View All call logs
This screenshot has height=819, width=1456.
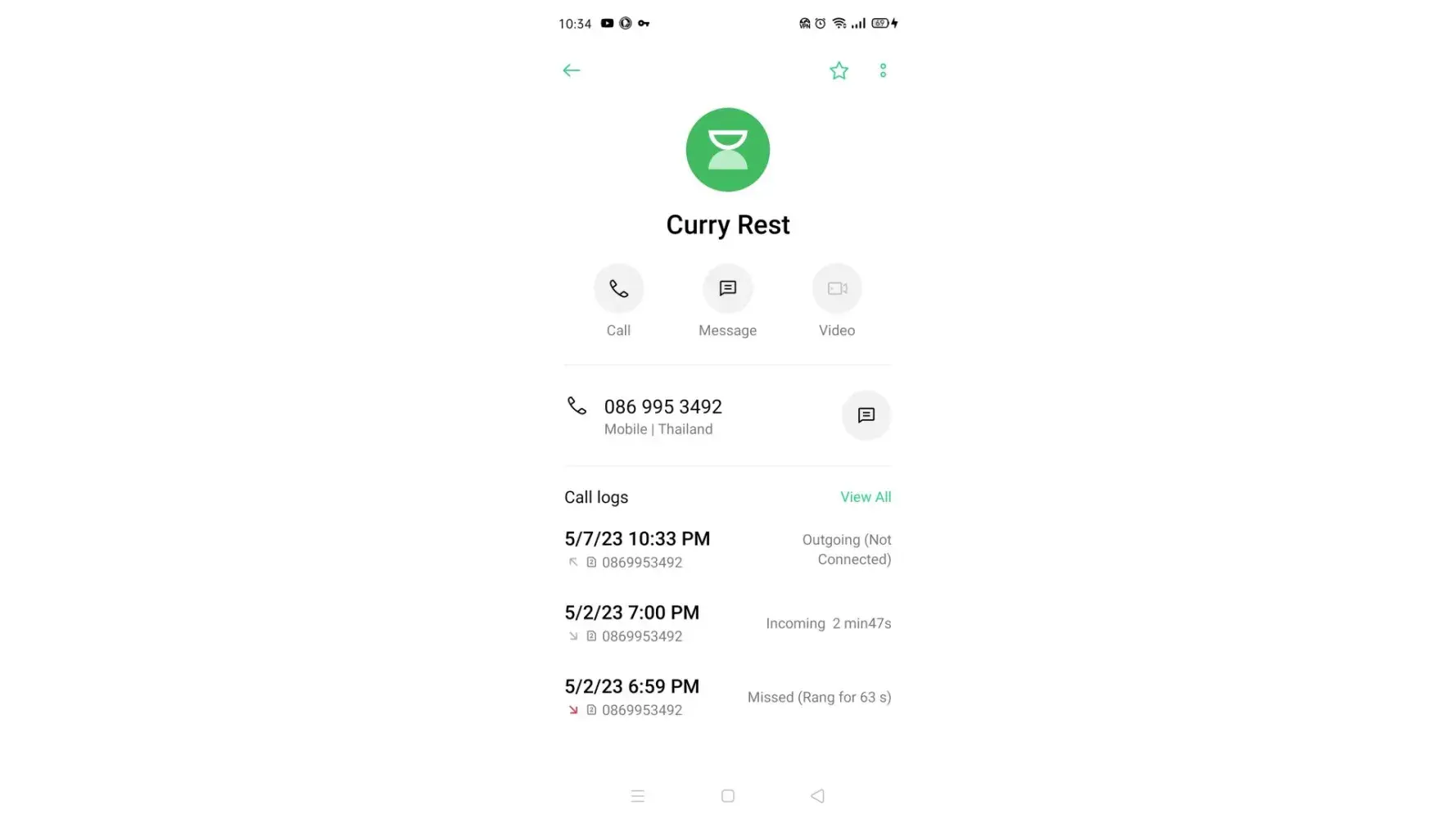pyautogui.click(x=865, y=497)
